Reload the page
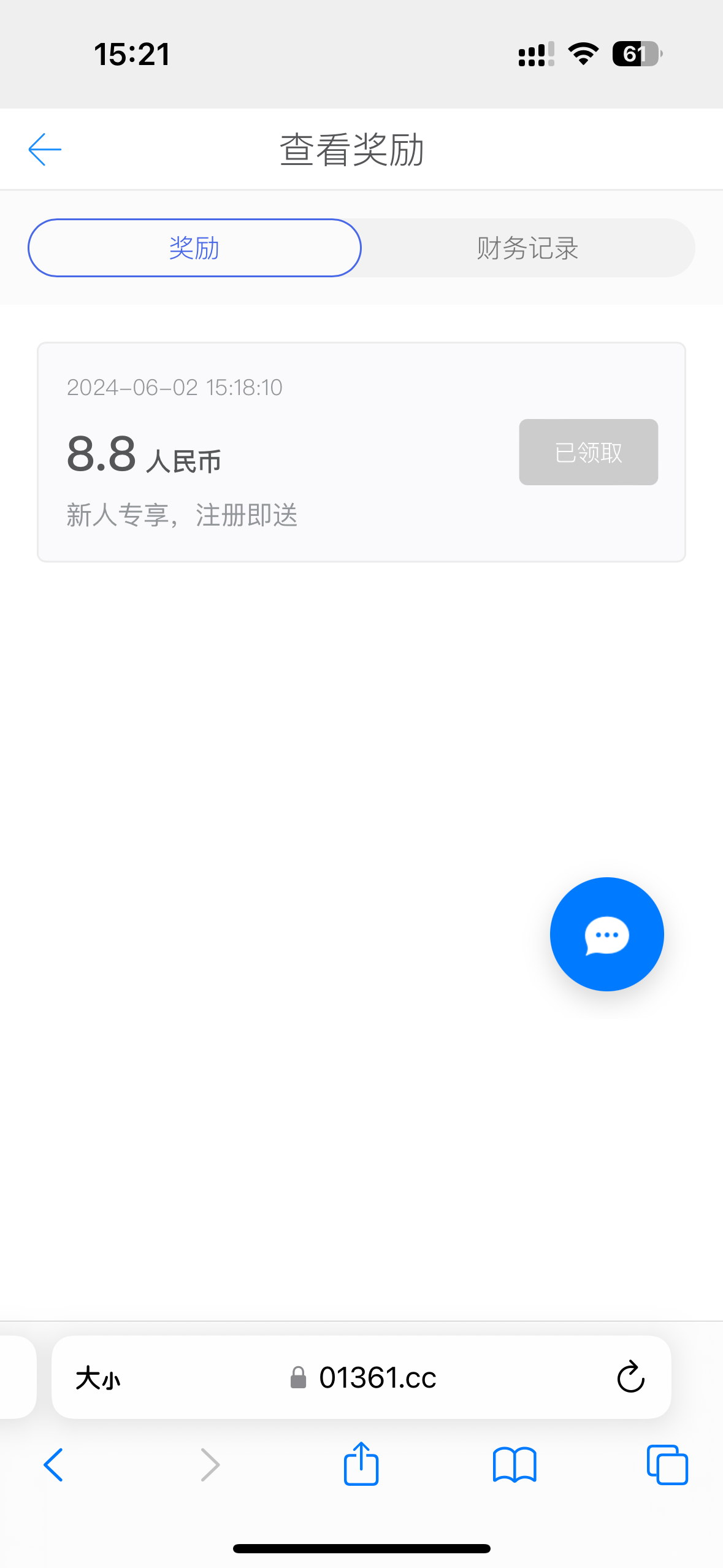Viewport: 723px width, 1568px height. (x=630, y=1377)
